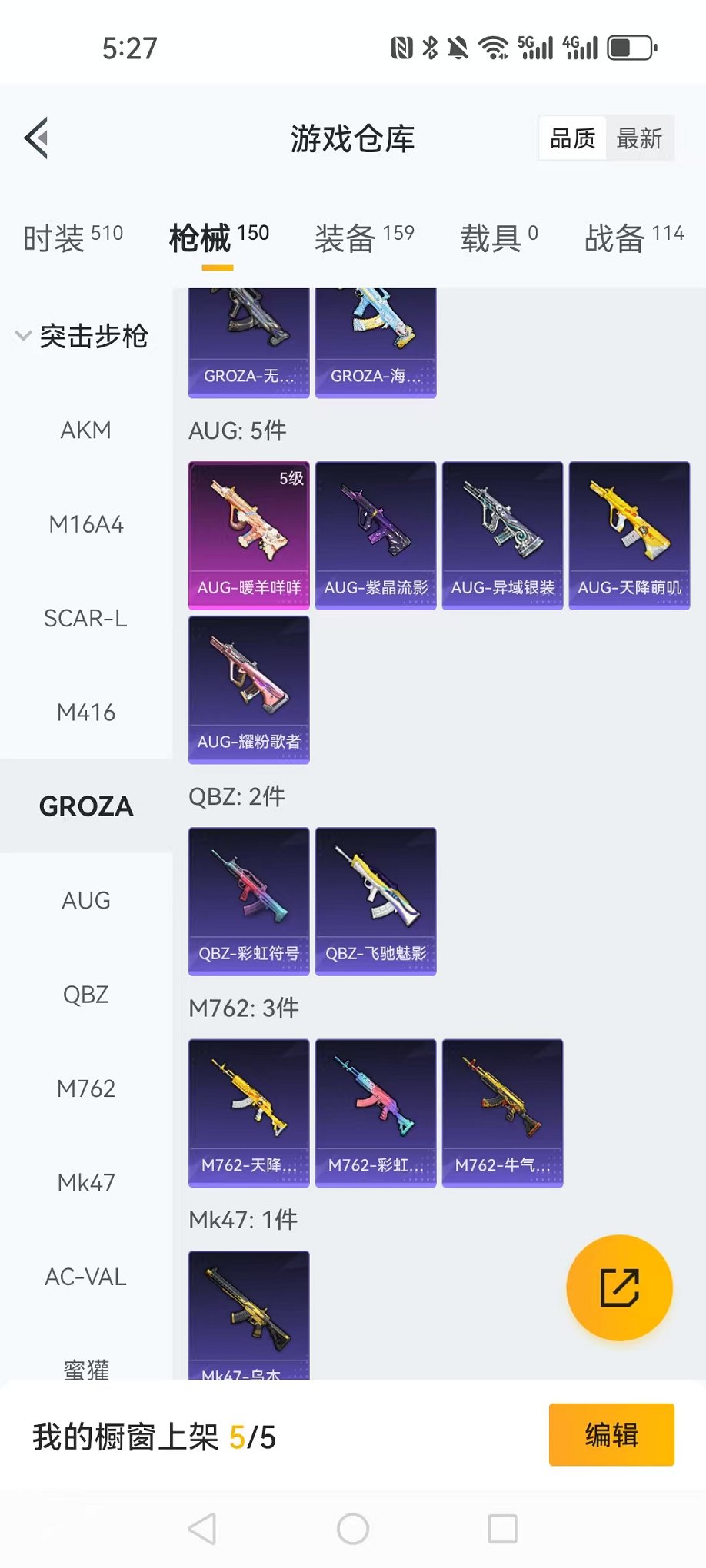
Task: Tap the 编辑 button
Action: [611, 1434]
